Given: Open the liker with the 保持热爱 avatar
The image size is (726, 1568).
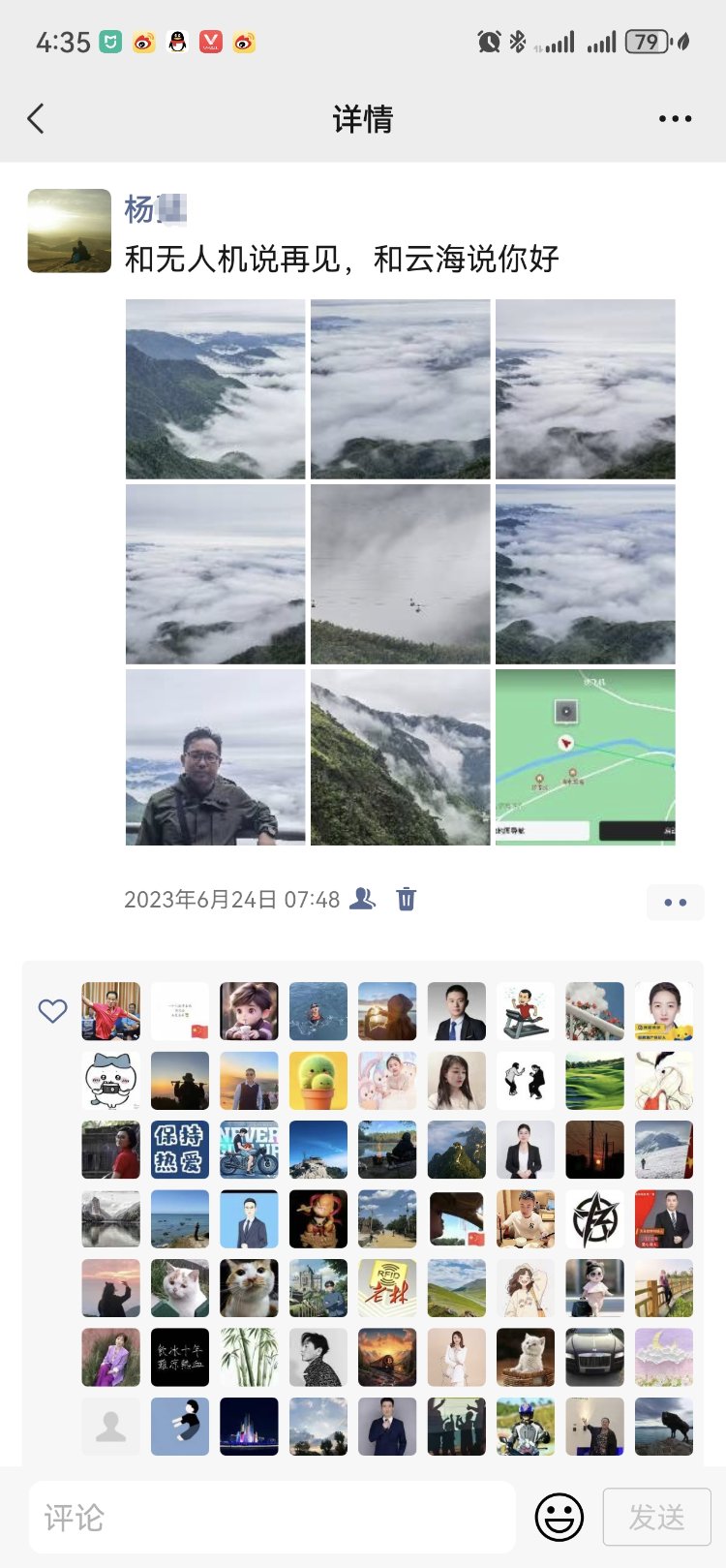Looking at the screenshot, I should pyautogui.click(x=180, y=1150).
